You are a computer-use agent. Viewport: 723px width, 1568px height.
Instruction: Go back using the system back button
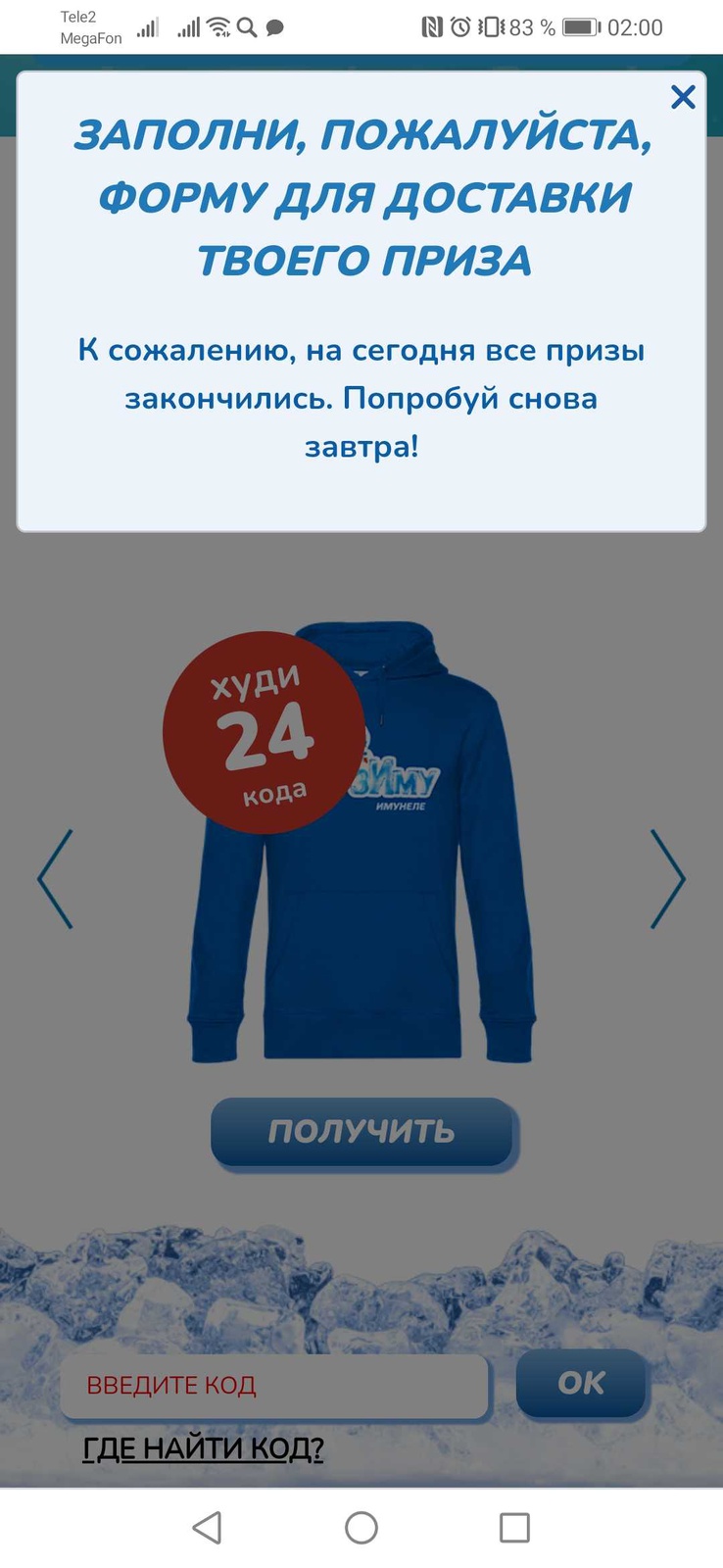tap(207, 1527)
